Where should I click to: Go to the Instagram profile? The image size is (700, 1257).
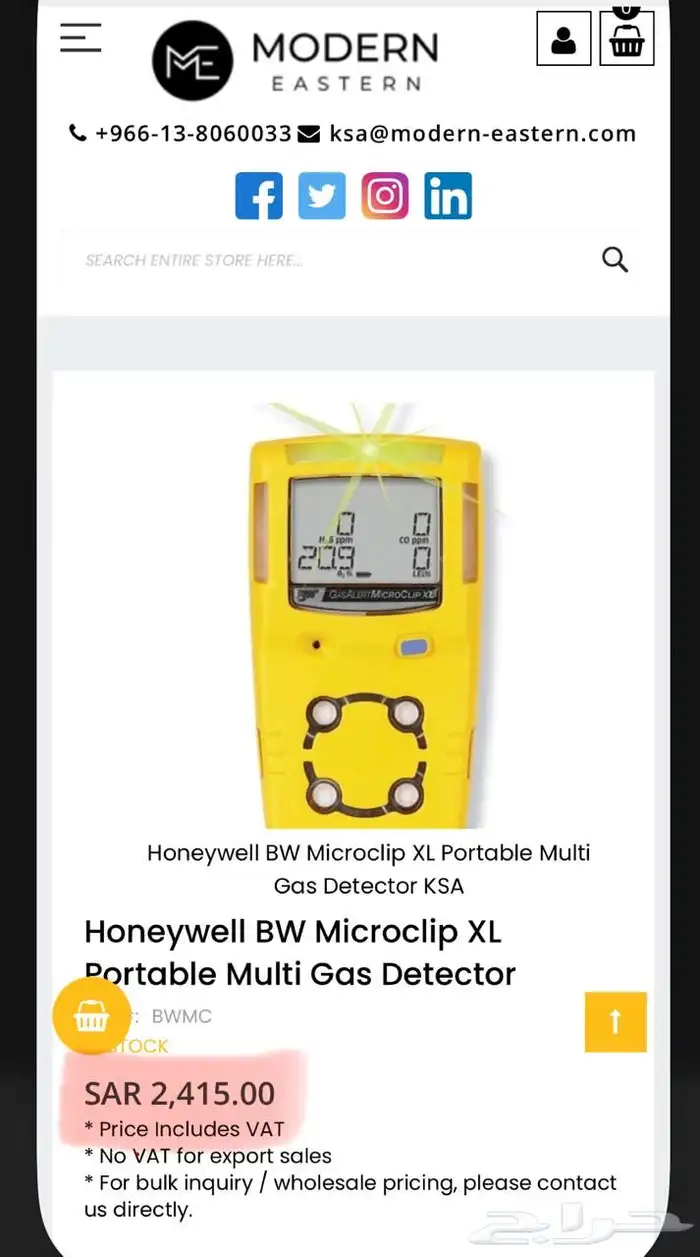[385, 196]
